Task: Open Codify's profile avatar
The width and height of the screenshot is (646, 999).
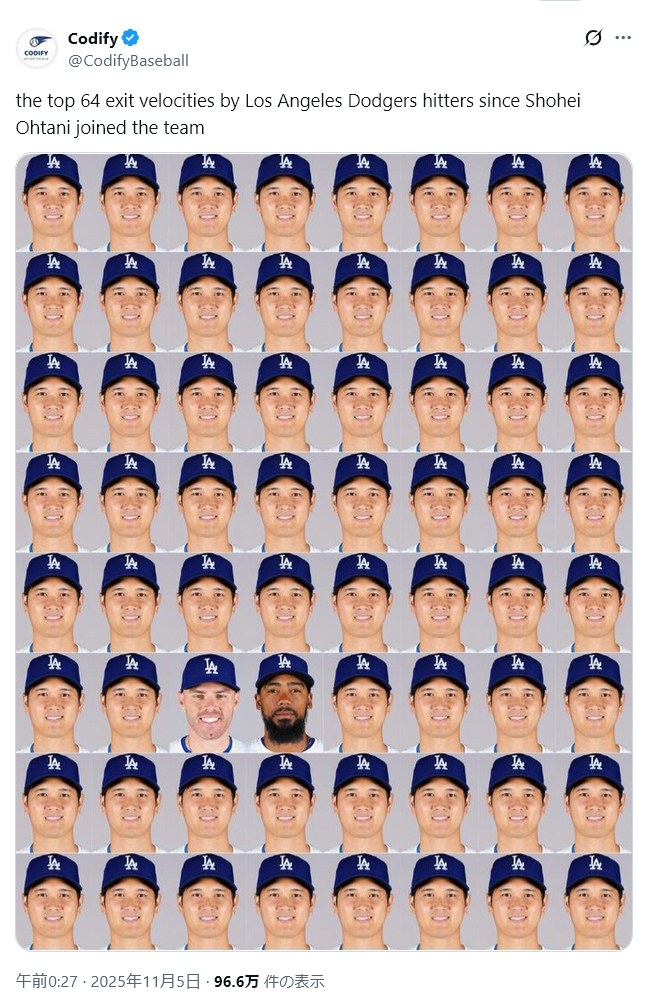Action: coord(37,48)
